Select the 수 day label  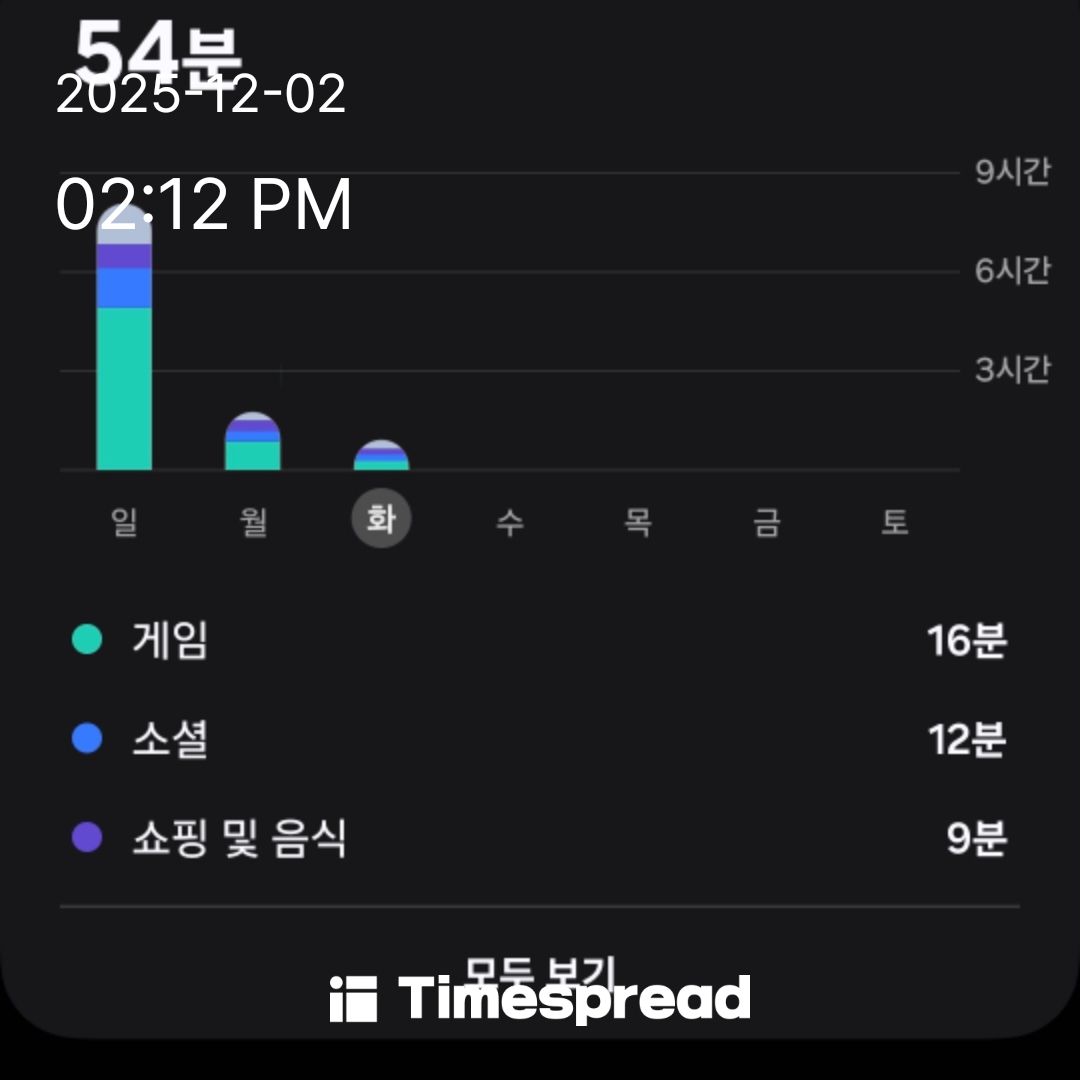coord(510,521)
